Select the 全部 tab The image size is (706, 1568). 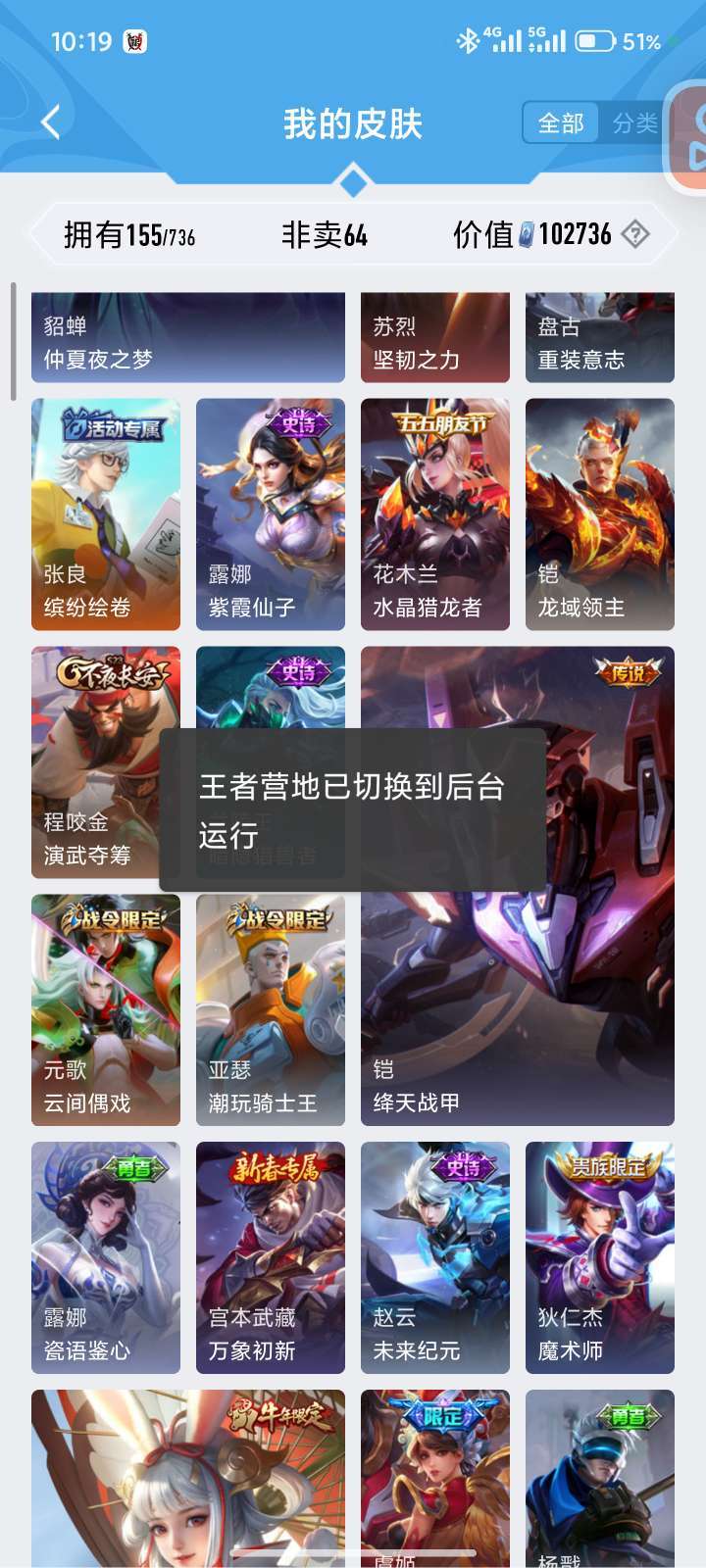click(561, 123)
